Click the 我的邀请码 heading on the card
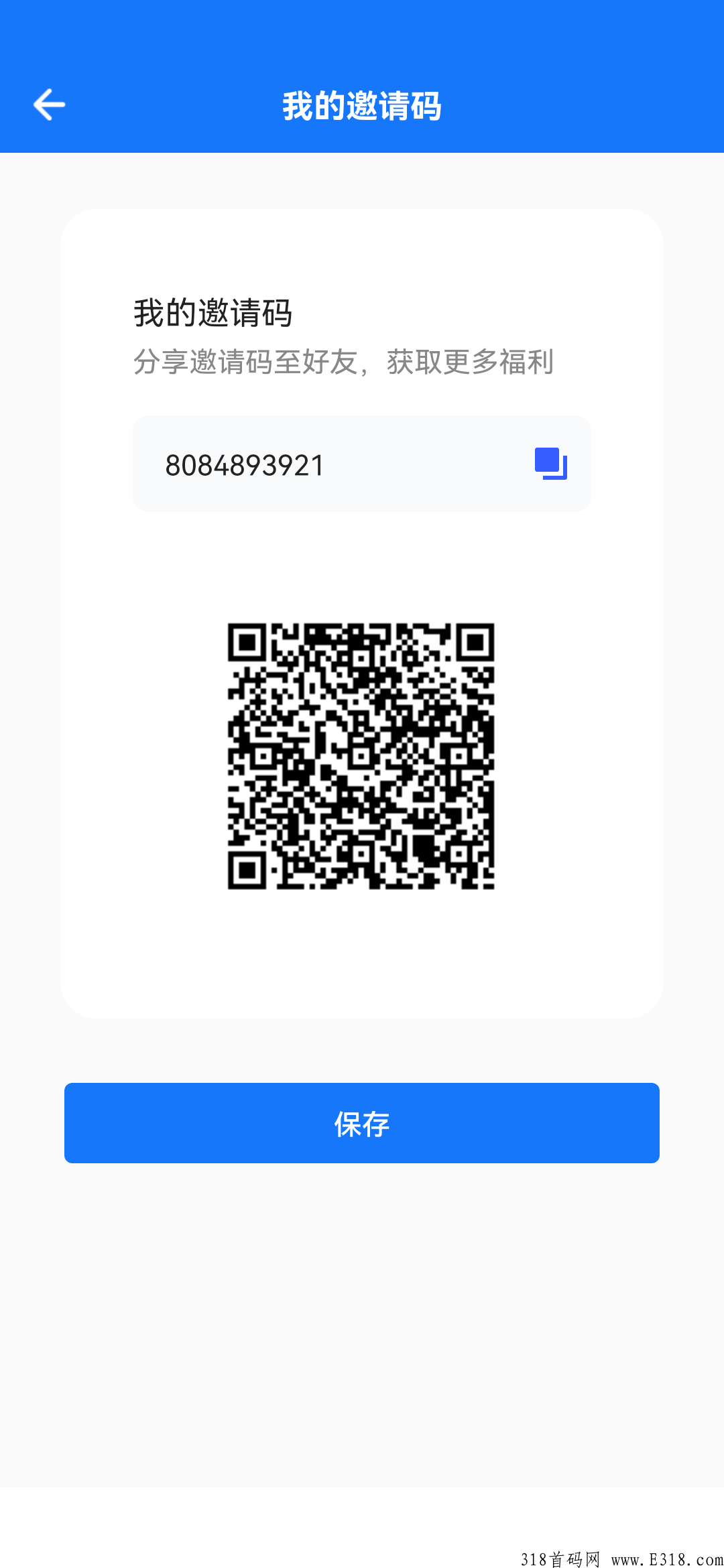Image resolution: width=724 pixels, height=1568 pixels. (x=215, y=310)
